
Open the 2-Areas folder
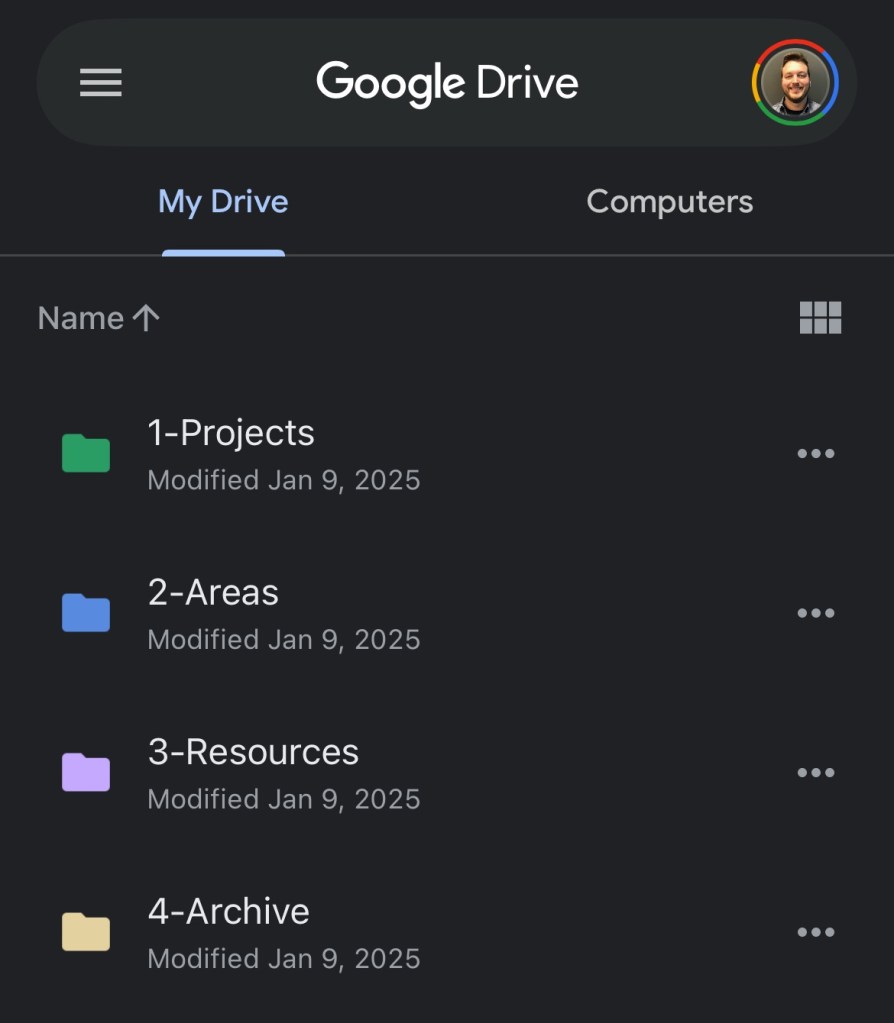[x=213, y=612]
